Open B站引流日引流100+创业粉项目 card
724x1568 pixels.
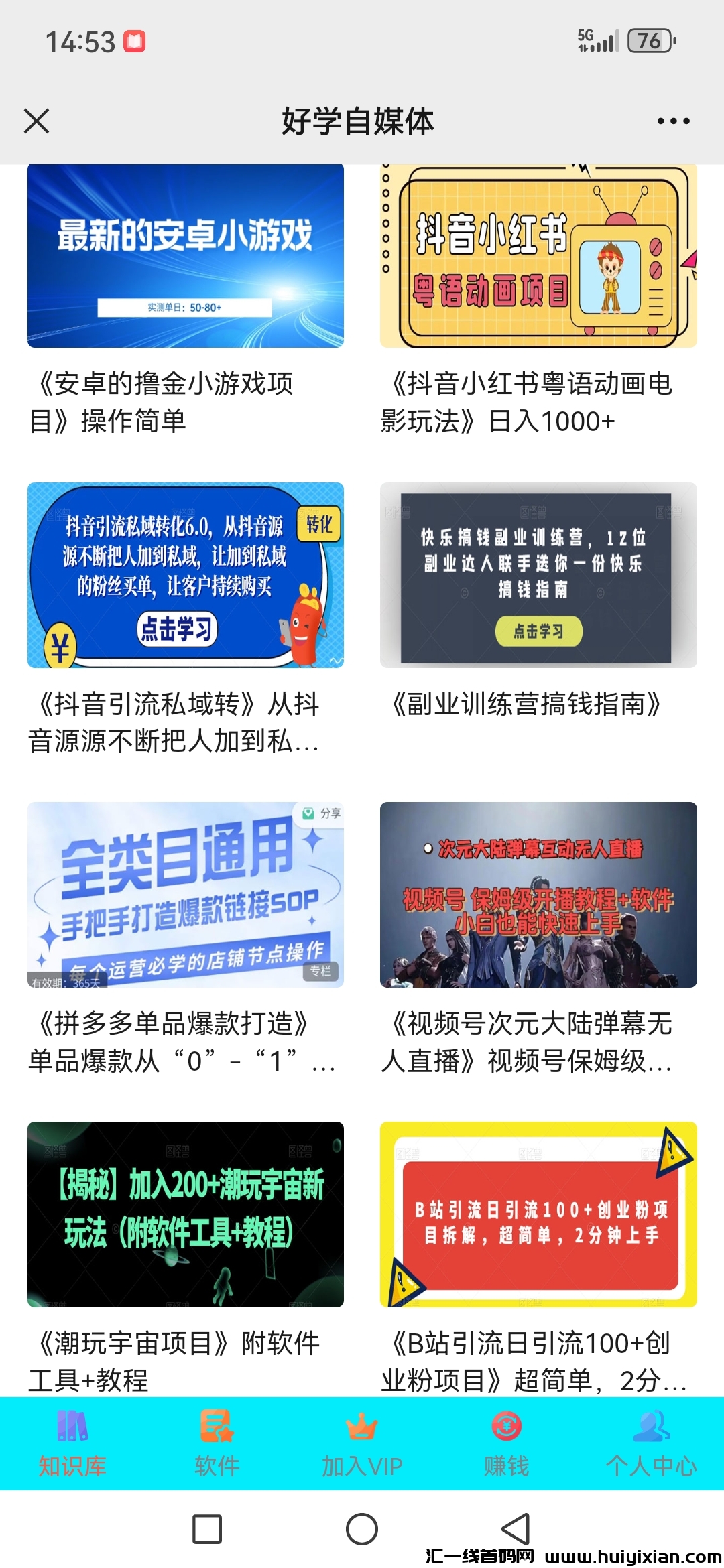538,1214
